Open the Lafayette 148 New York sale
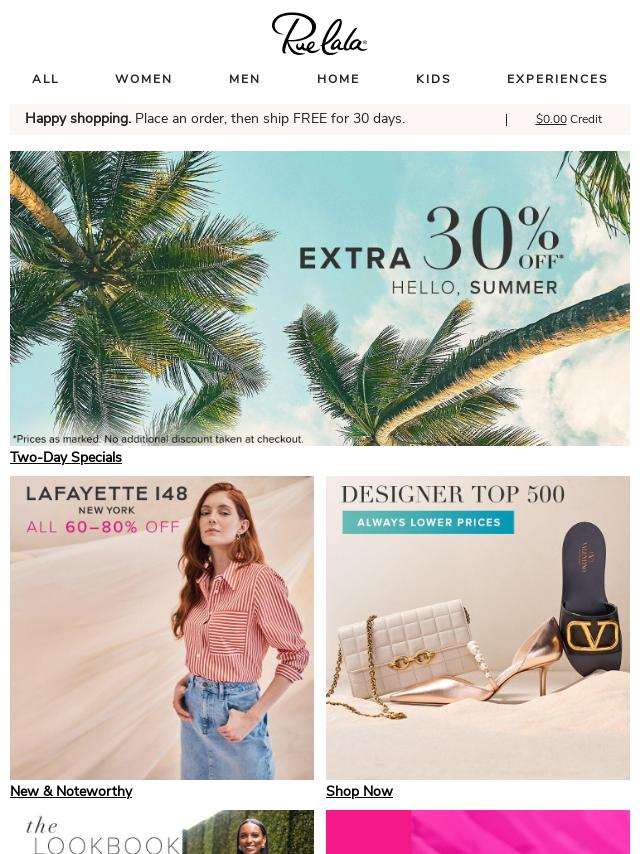Screen dimensions: 640x854 (x=162, y=628)
